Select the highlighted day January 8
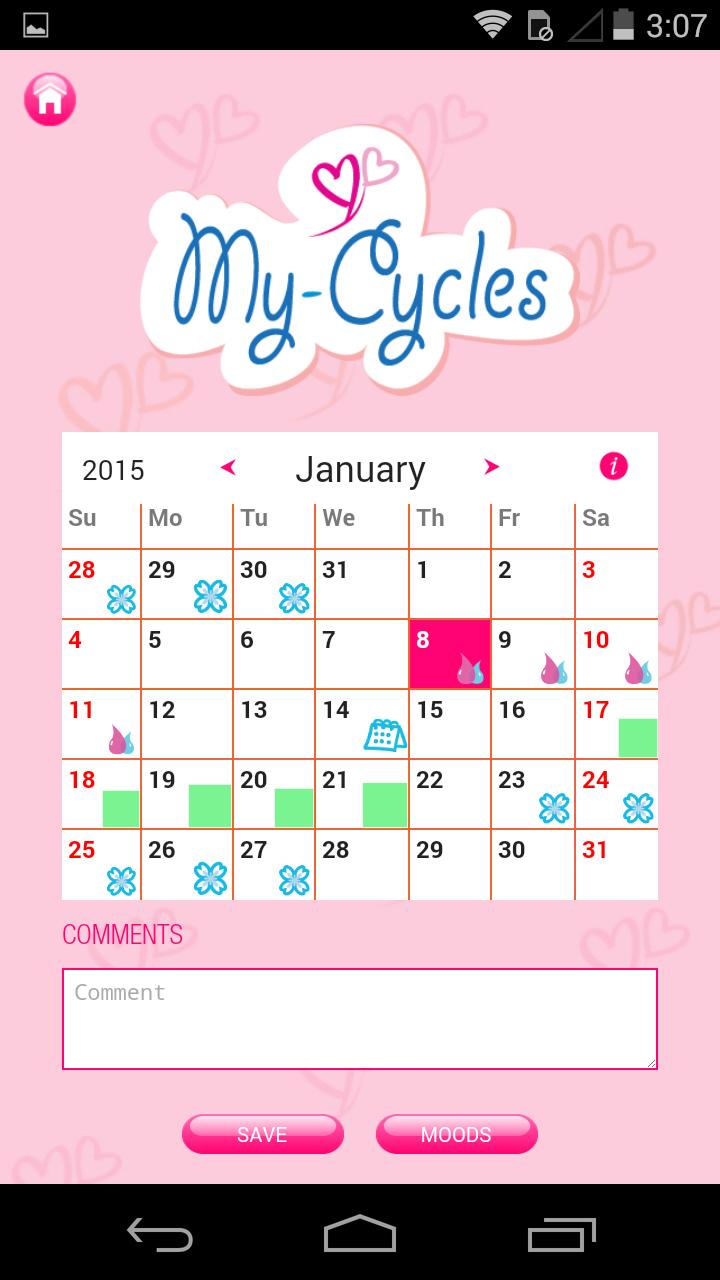The height and width of the screenshot is (1280, 720). [449, 652]
